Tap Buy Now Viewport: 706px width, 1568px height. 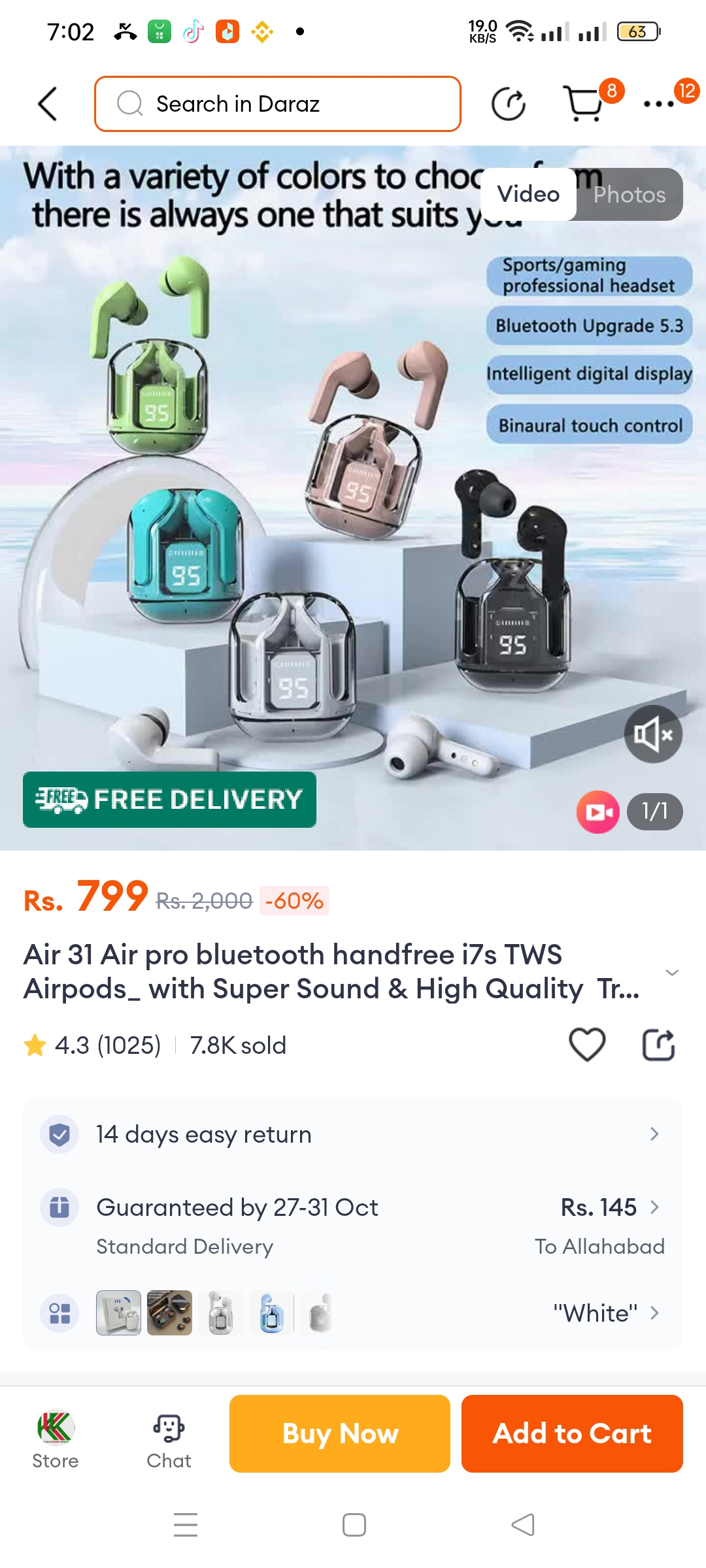point(340,1434)
